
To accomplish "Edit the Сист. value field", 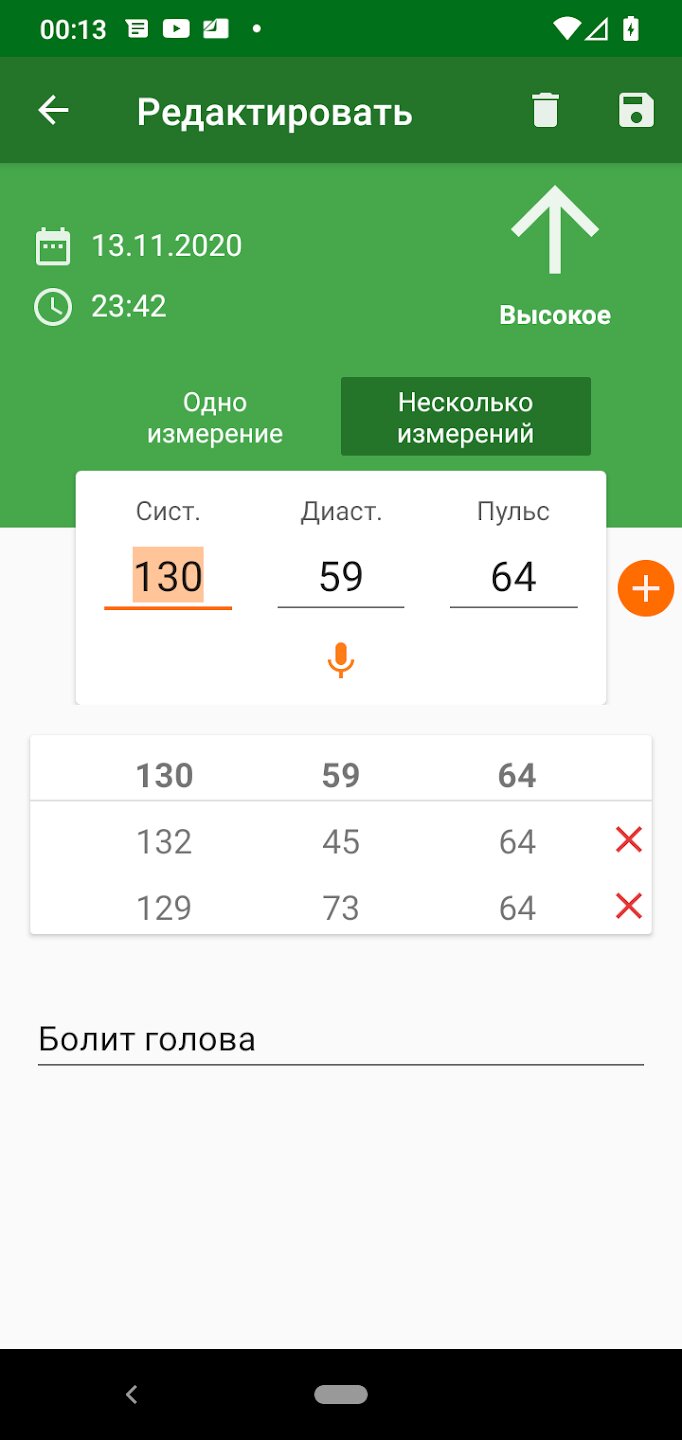I will 168,577.
